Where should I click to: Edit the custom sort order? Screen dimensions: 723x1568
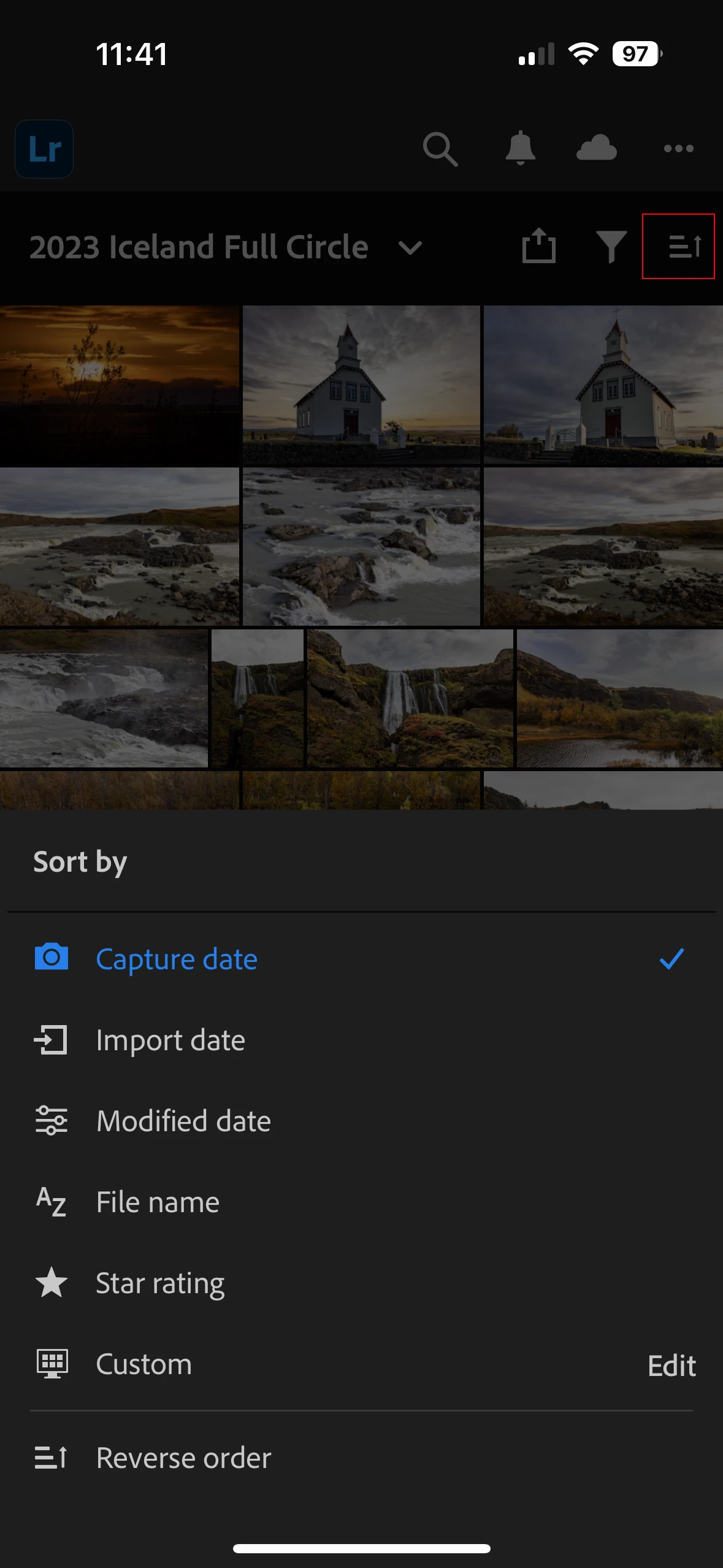671,1366
